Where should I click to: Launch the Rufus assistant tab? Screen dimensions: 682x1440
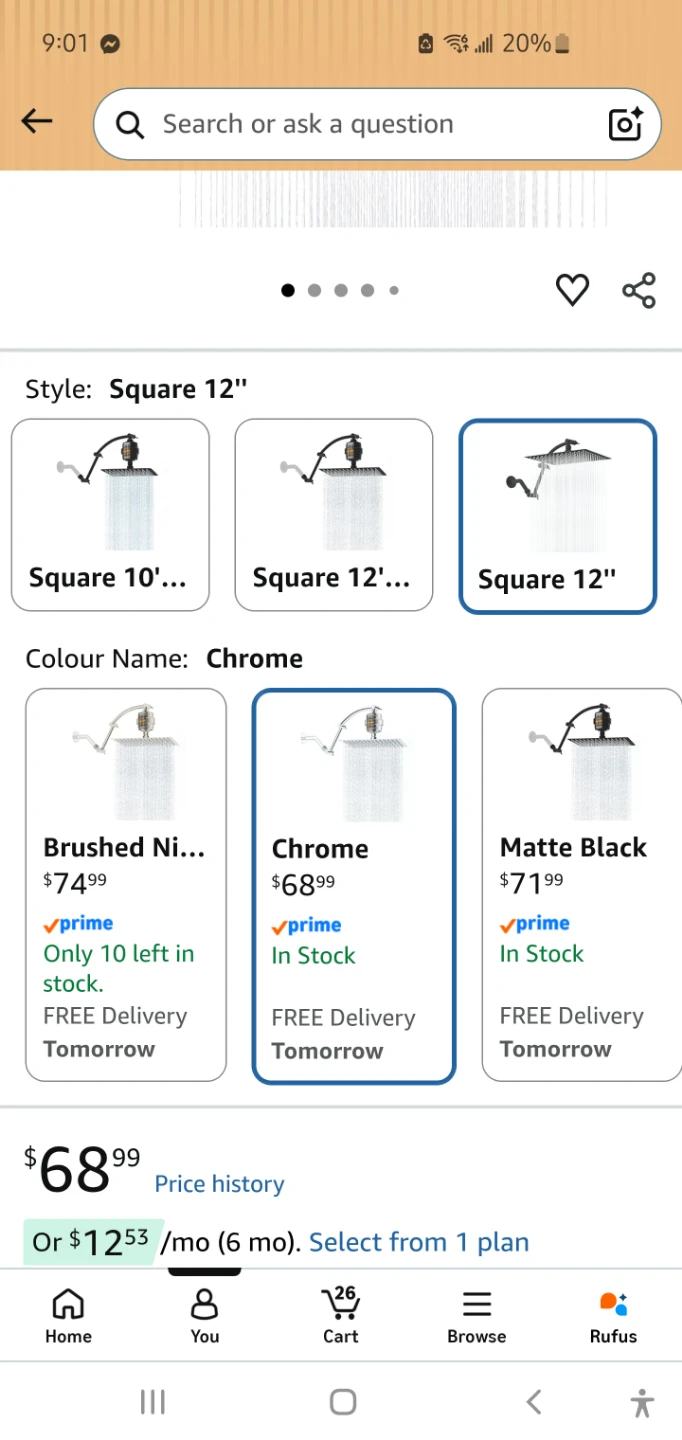613,1316
